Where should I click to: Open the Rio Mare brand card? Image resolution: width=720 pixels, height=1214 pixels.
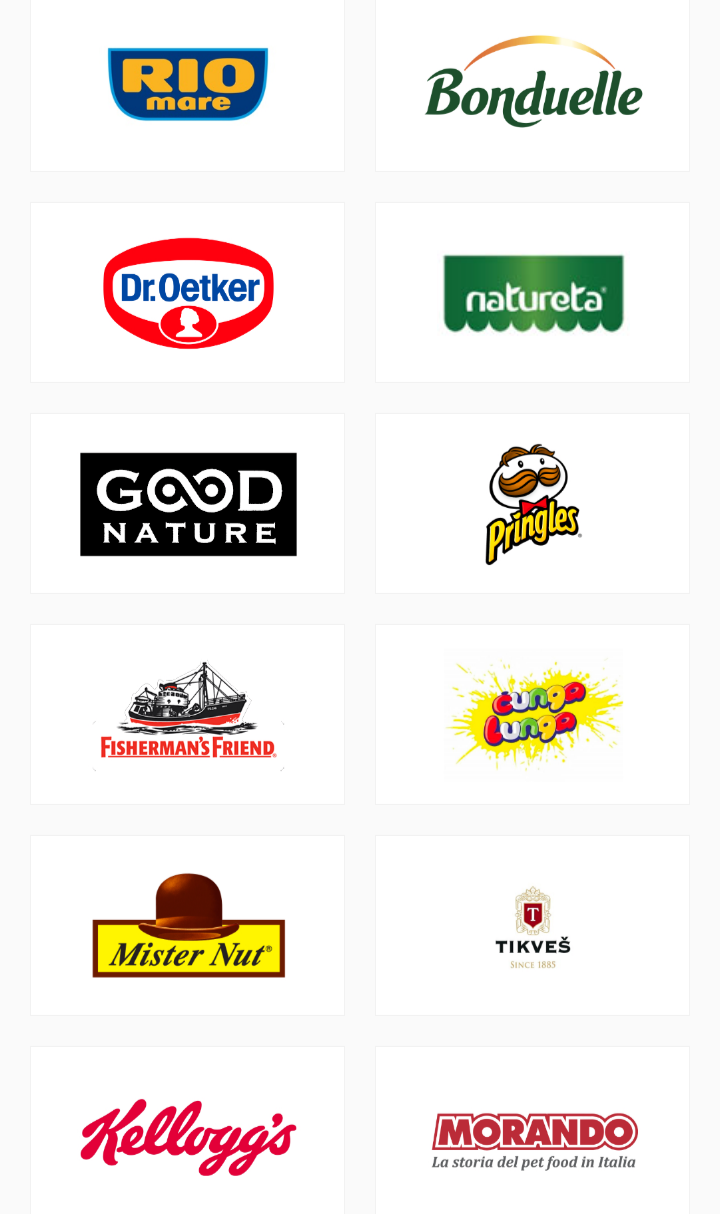188,84
